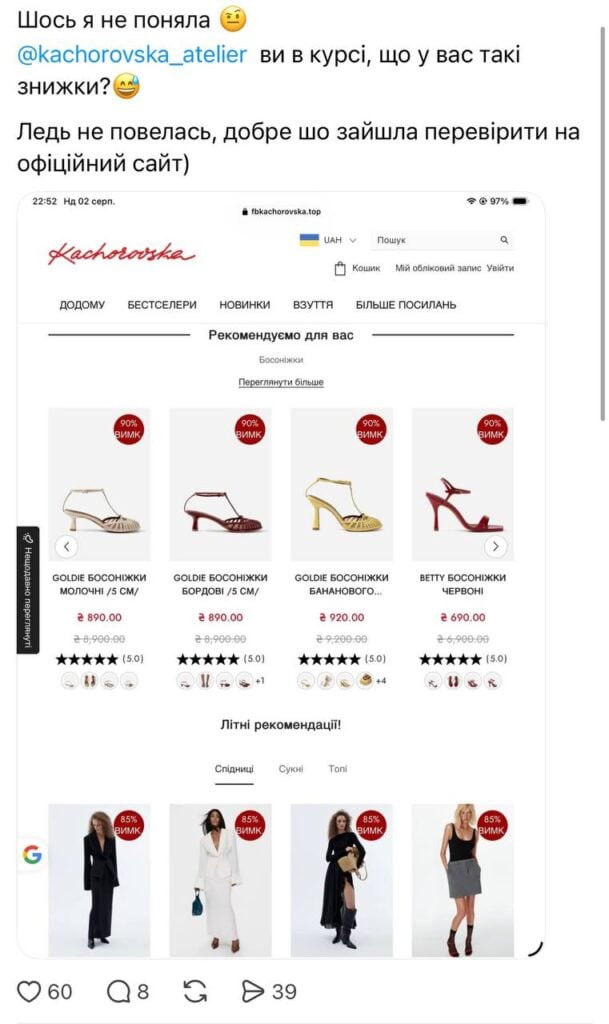Open the @kachorovska_atelier mention

point(132,54)
